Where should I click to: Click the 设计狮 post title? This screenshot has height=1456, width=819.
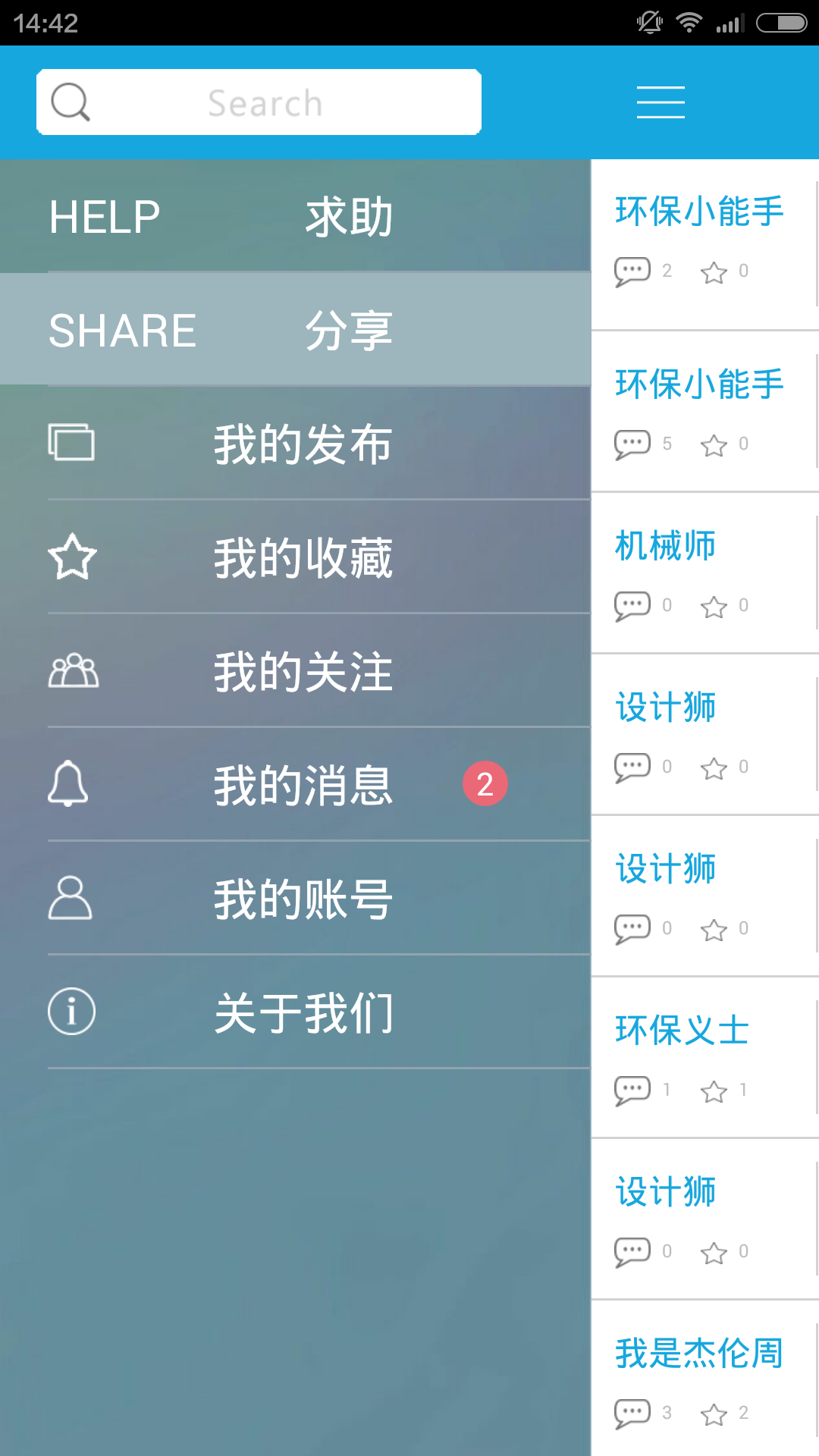tap(666, 706)
